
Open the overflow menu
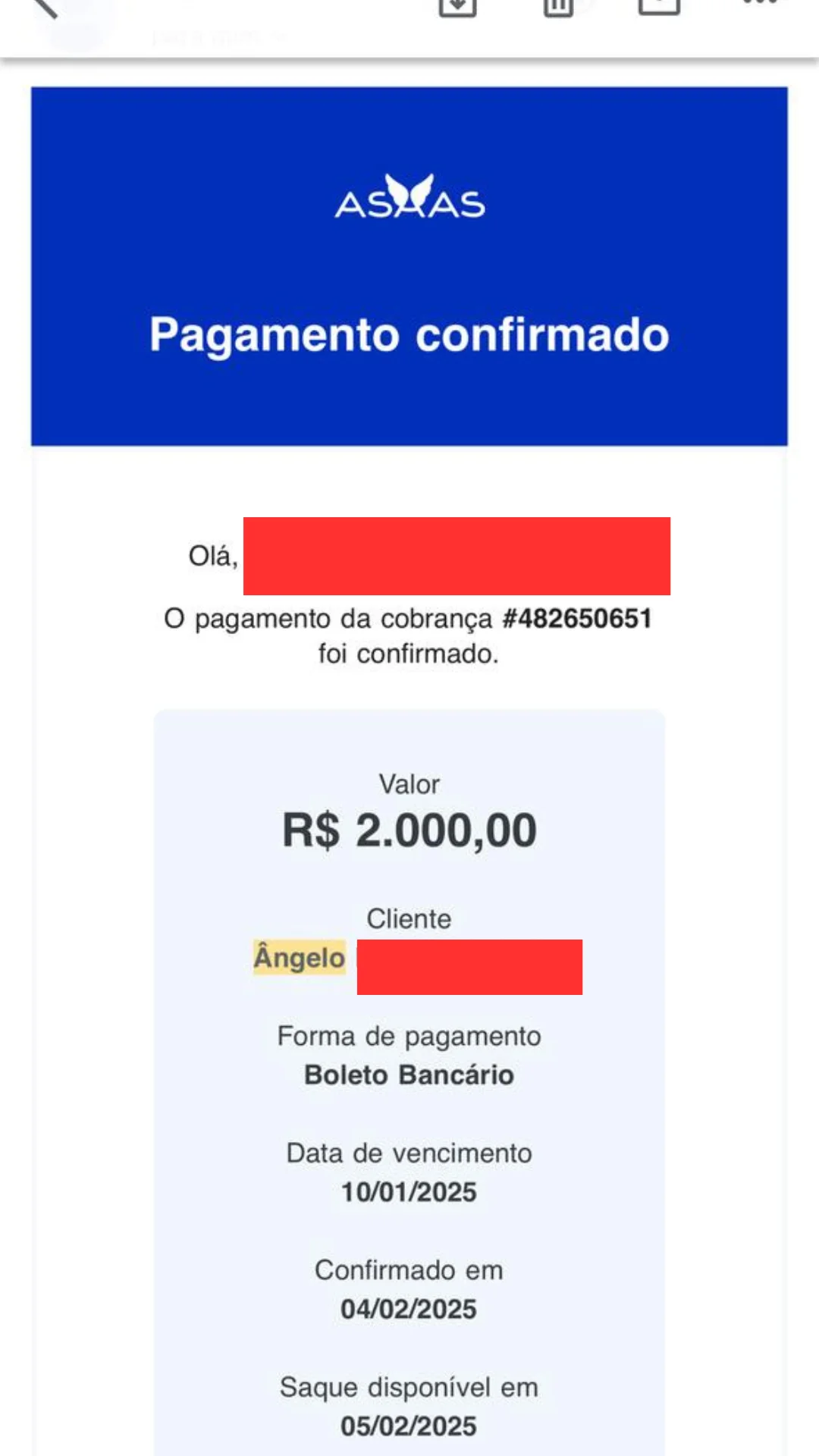click(760, 3)
